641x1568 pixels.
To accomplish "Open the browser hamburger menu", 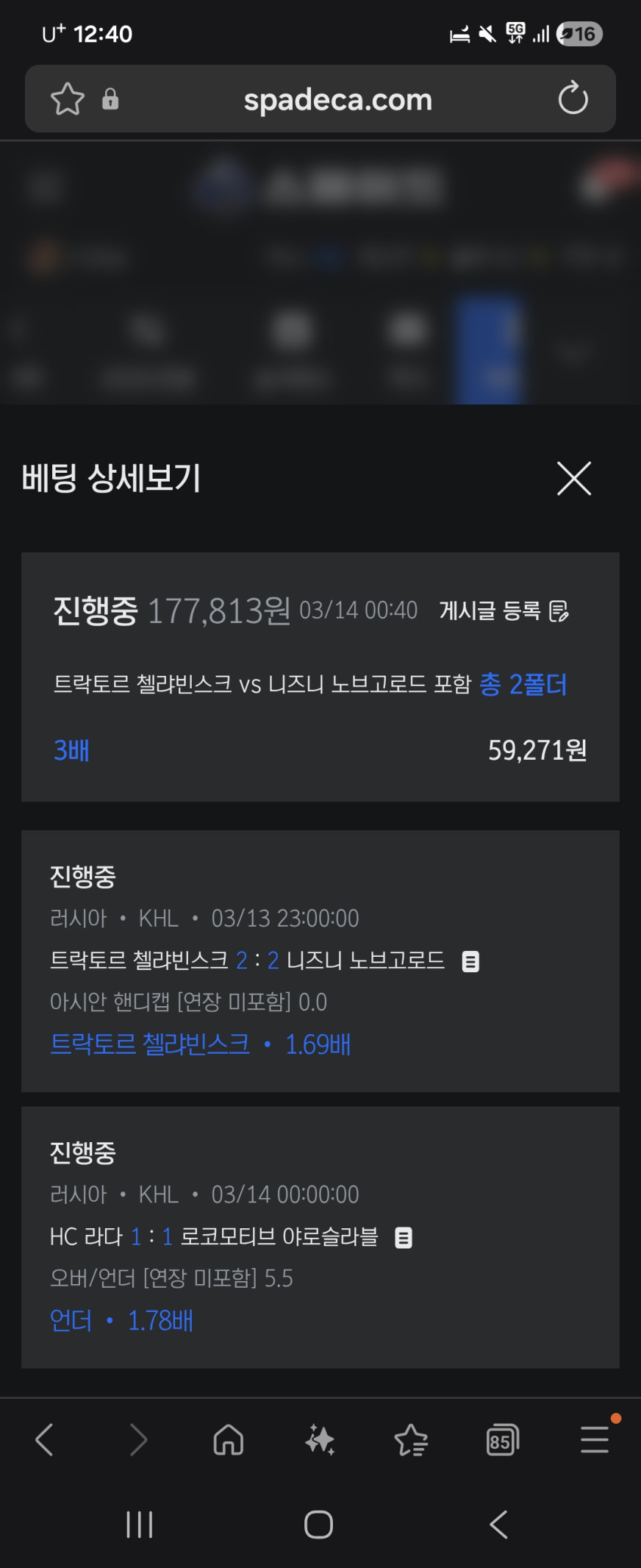I will pos(594,1439).
